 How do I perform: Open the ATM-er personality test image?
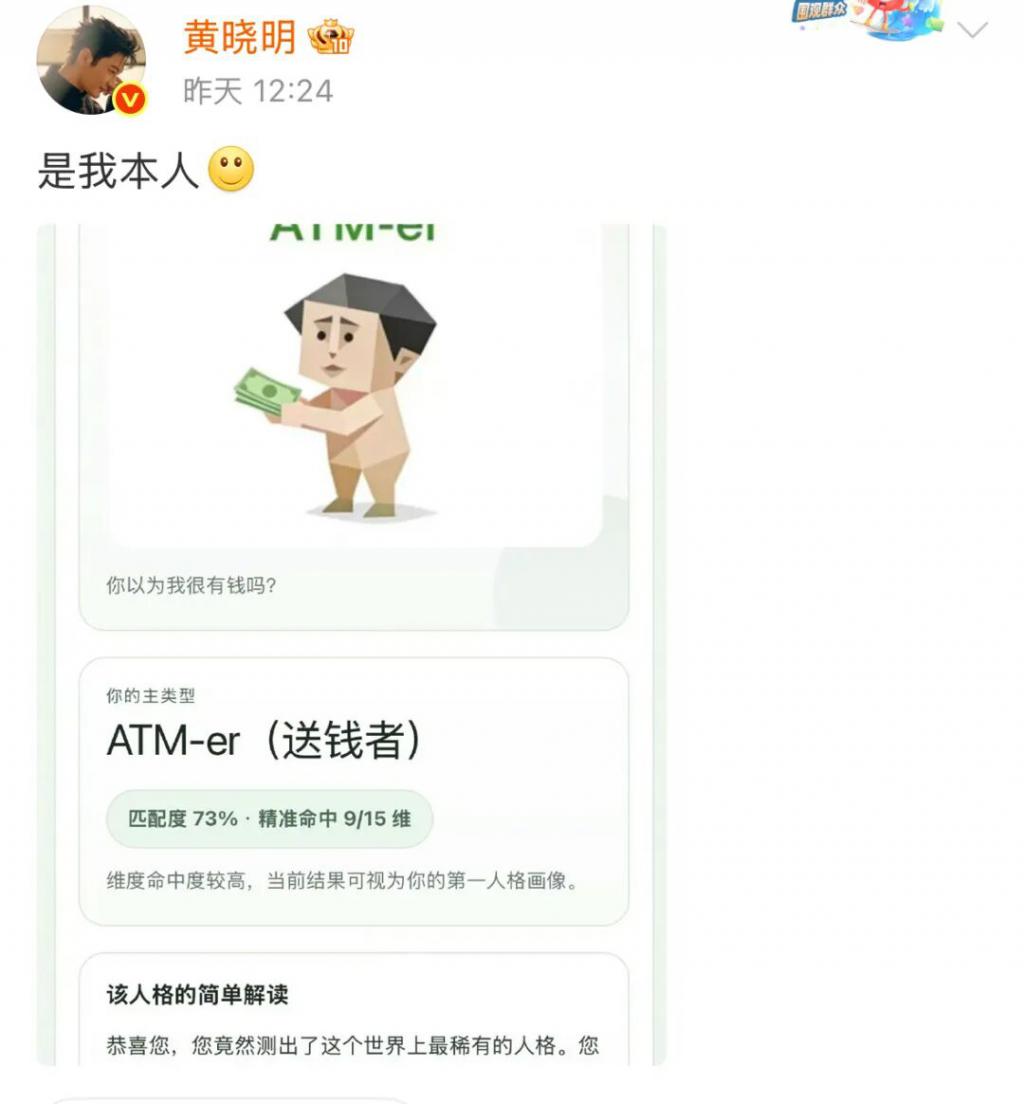click(x=352, y=640)
